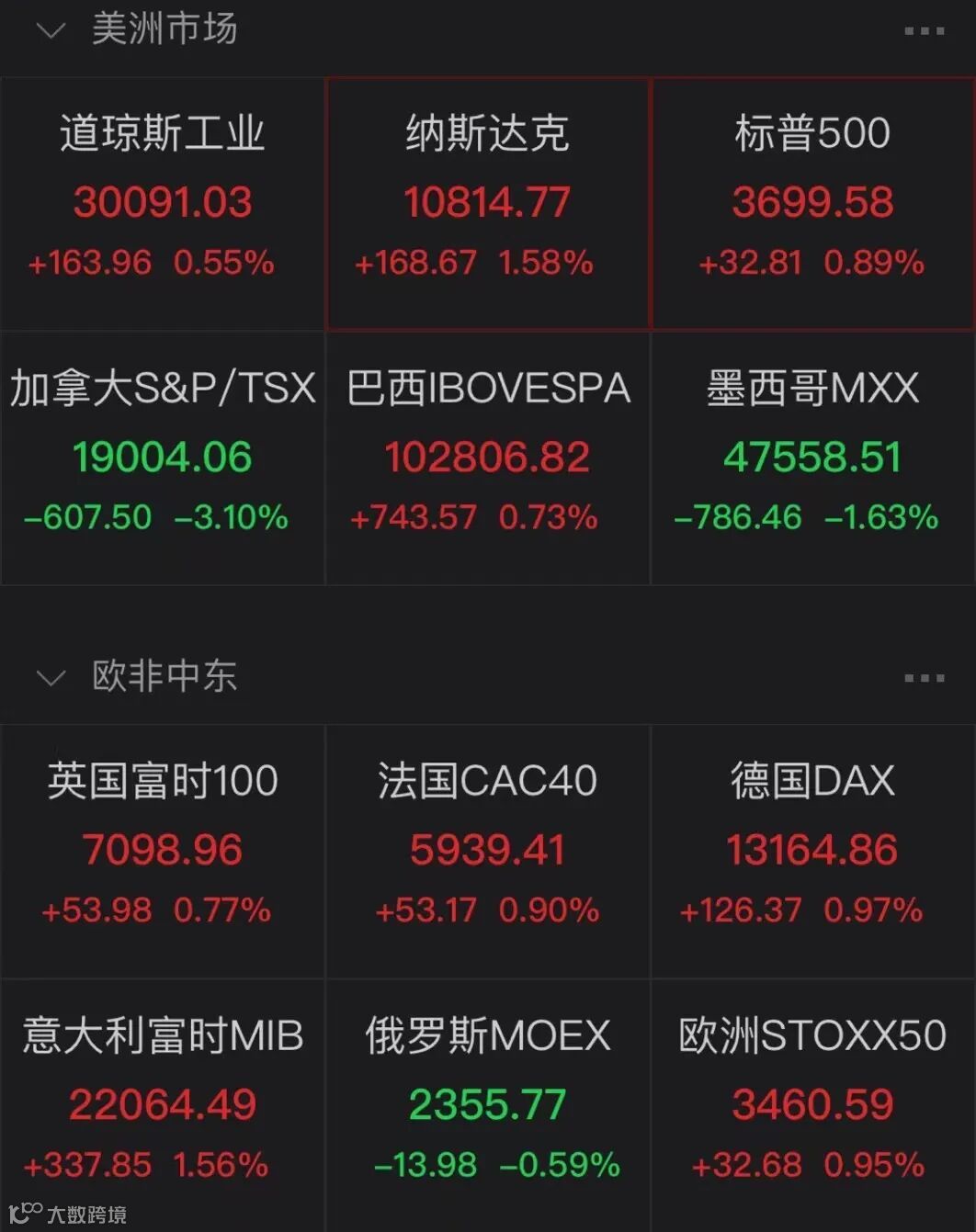This screenshot has height=1232, width=976.
Task: Collapse the 美洲市场 section
Action: [50, 31]
